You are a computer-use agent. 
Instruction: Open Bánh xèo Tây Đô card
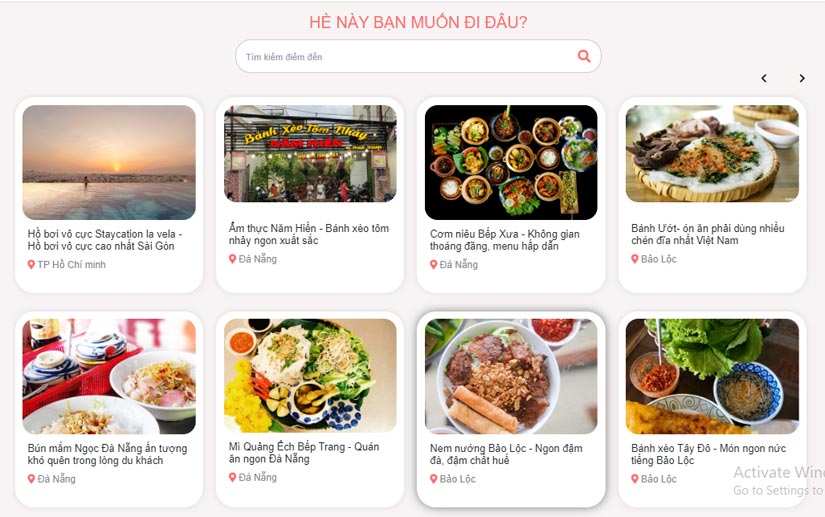pos(712,405)
